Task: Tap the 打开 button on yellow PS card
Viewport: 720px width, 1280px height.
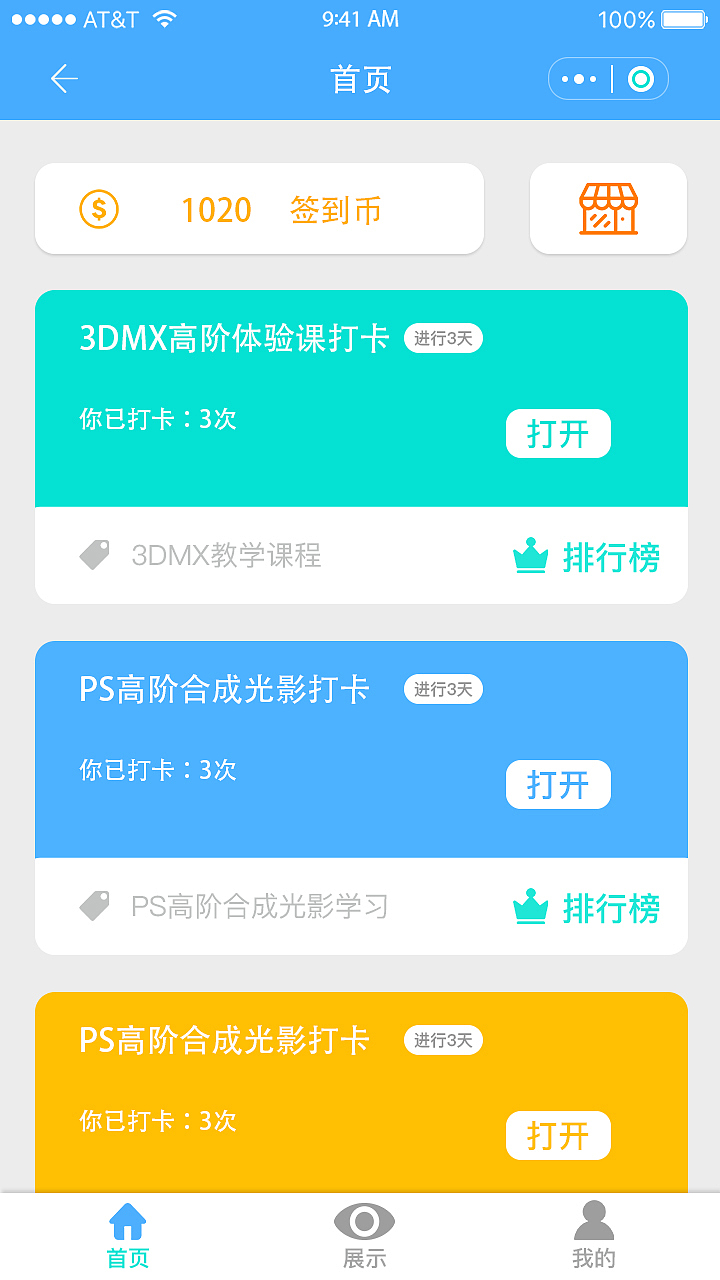Action: tap(558, 1135)
